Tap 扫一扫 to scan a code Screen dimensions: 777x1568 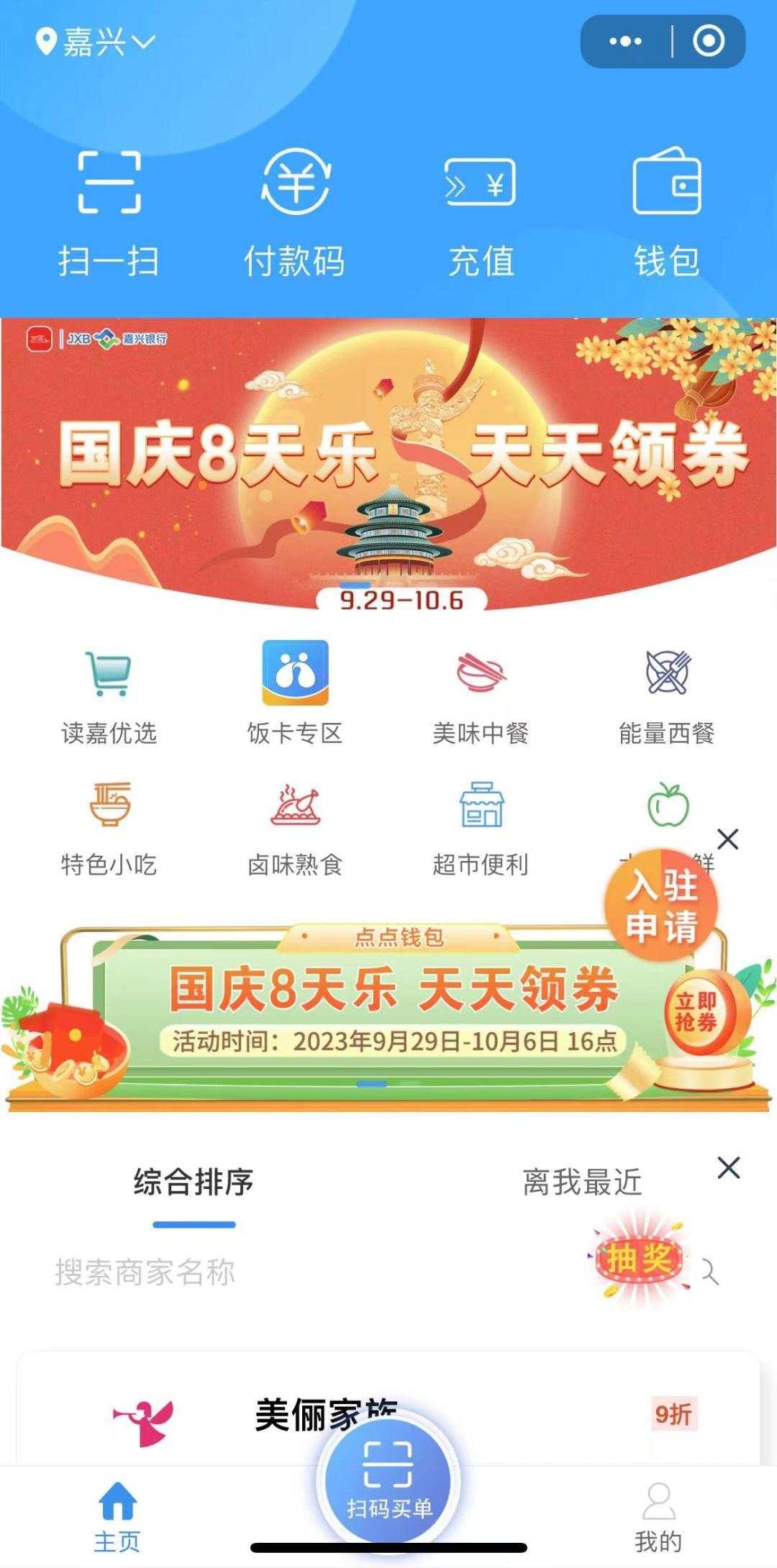pos(109,214)
